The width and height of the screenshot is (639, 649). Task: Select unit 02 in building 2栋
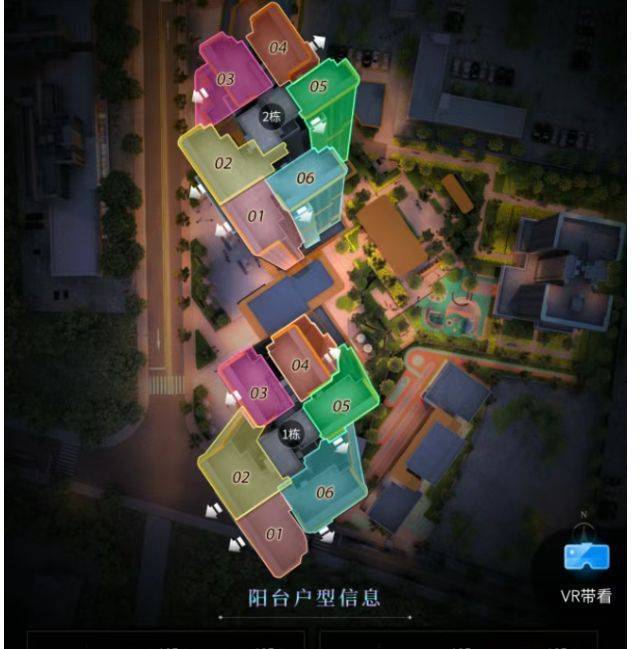click(222, 162)
